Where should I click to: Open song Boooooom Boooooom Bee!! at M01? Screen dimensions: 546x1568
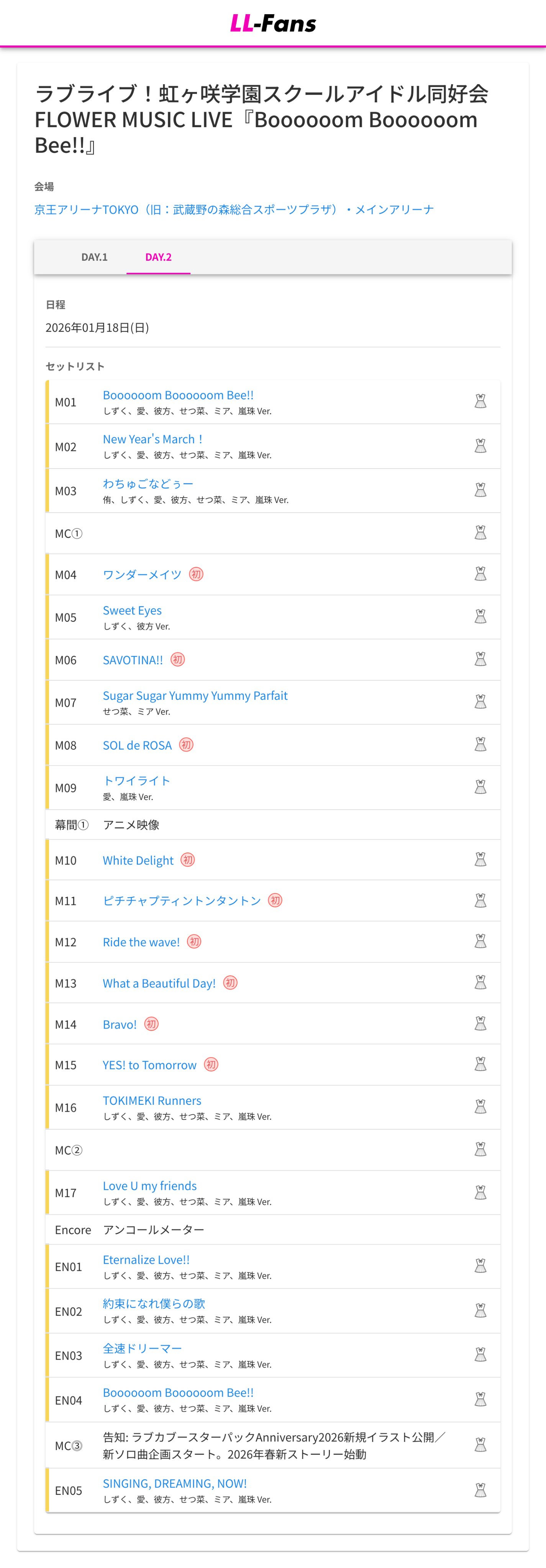[x=178, y=395]
